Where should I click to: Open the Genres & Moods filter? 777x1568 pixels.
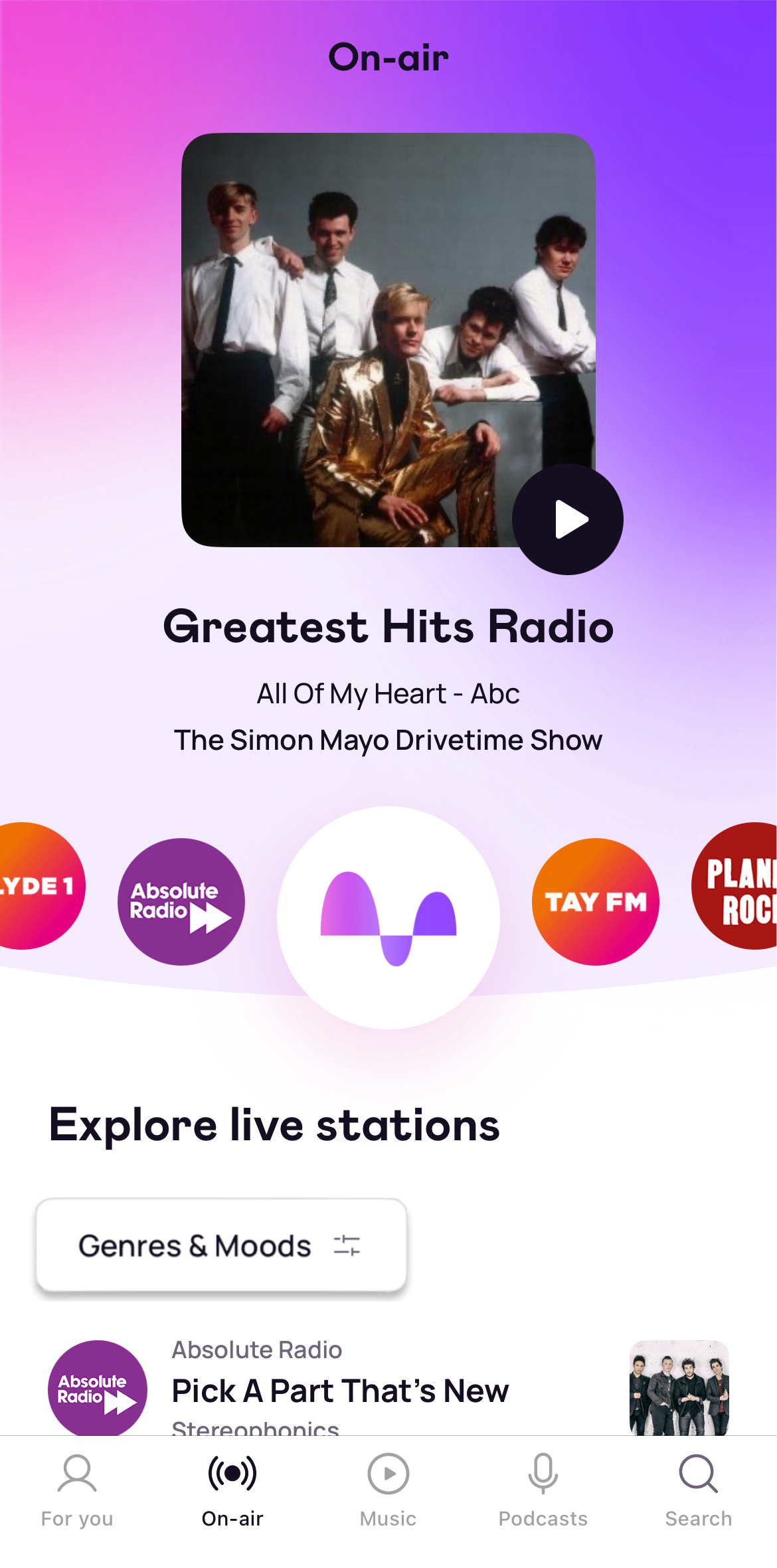click(220, 1245)
